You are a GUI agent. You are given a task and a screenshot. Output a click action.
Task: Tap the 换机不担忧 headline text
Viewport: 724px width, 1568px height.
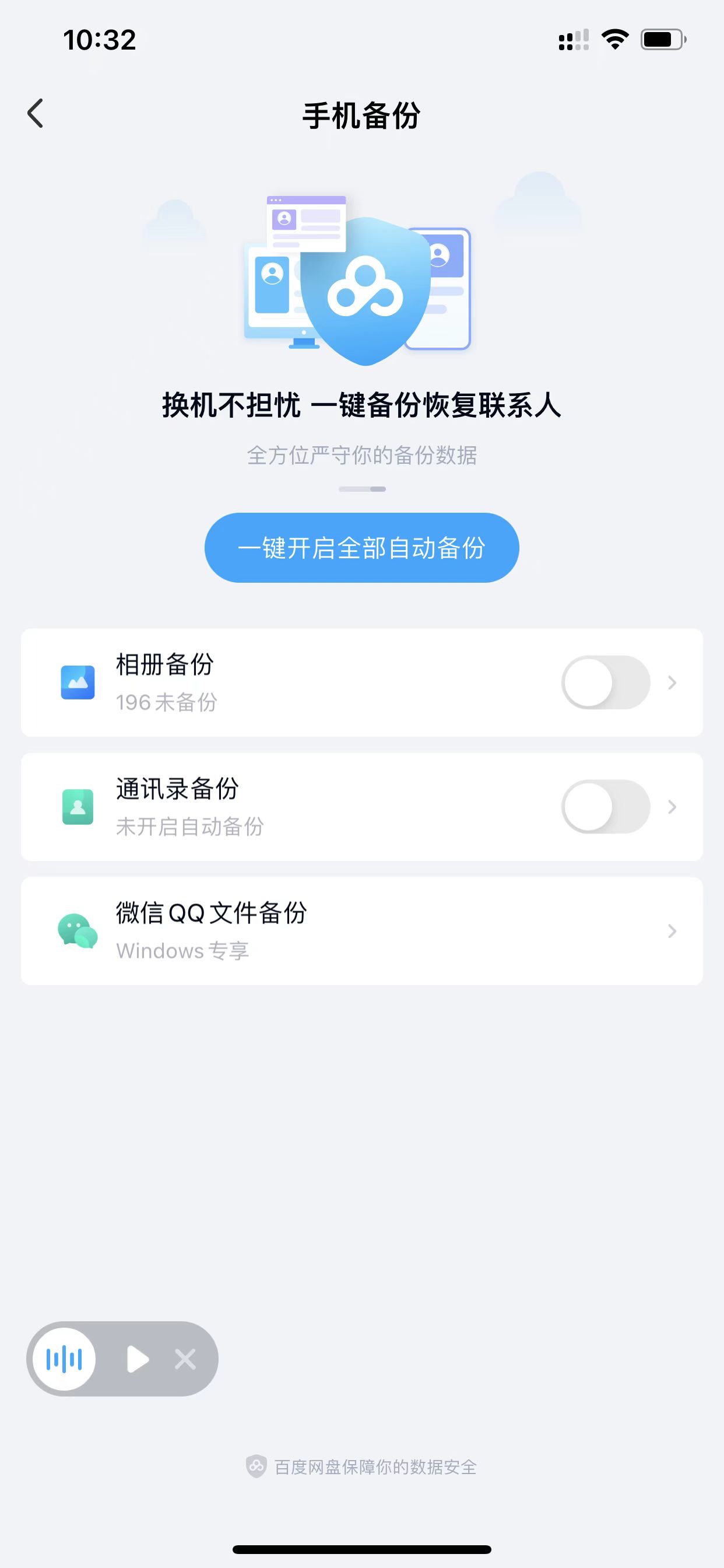pos(362,404)
